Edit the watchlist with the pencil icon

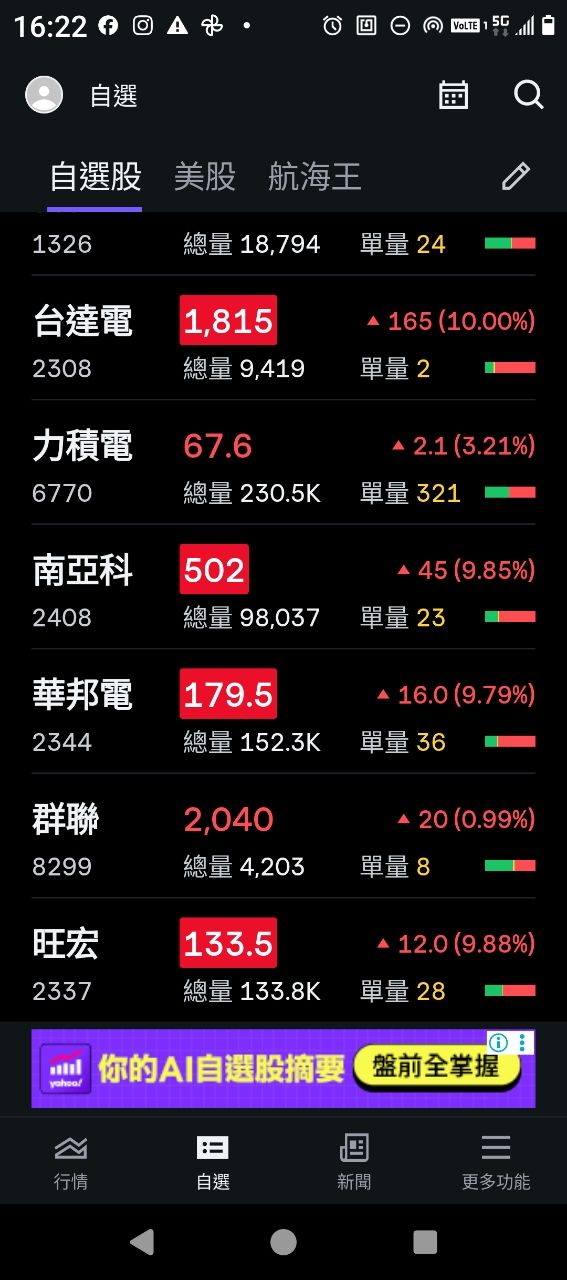coord(515,177)
